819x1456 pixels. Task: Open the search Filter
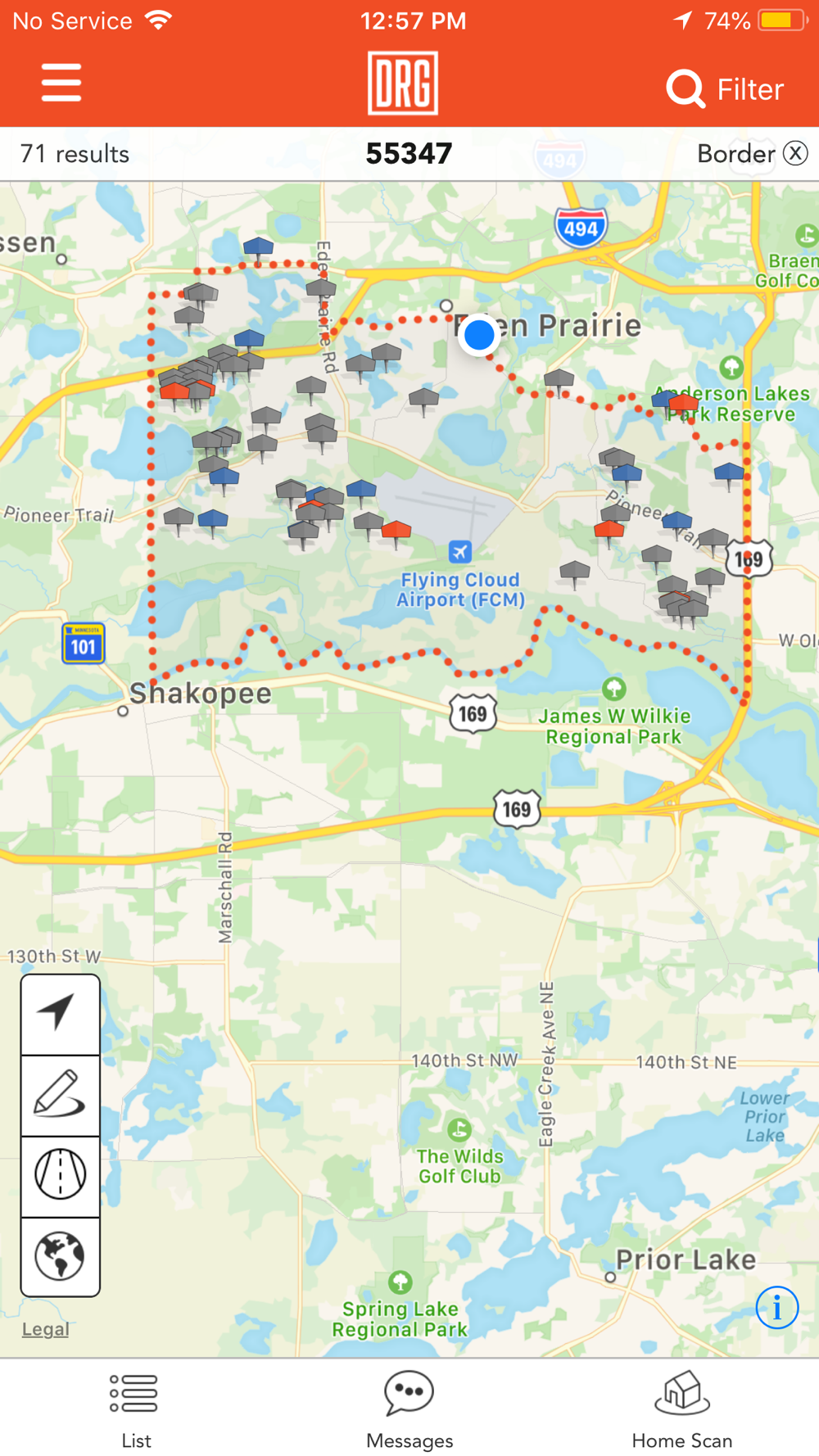[x=725, y=88]
